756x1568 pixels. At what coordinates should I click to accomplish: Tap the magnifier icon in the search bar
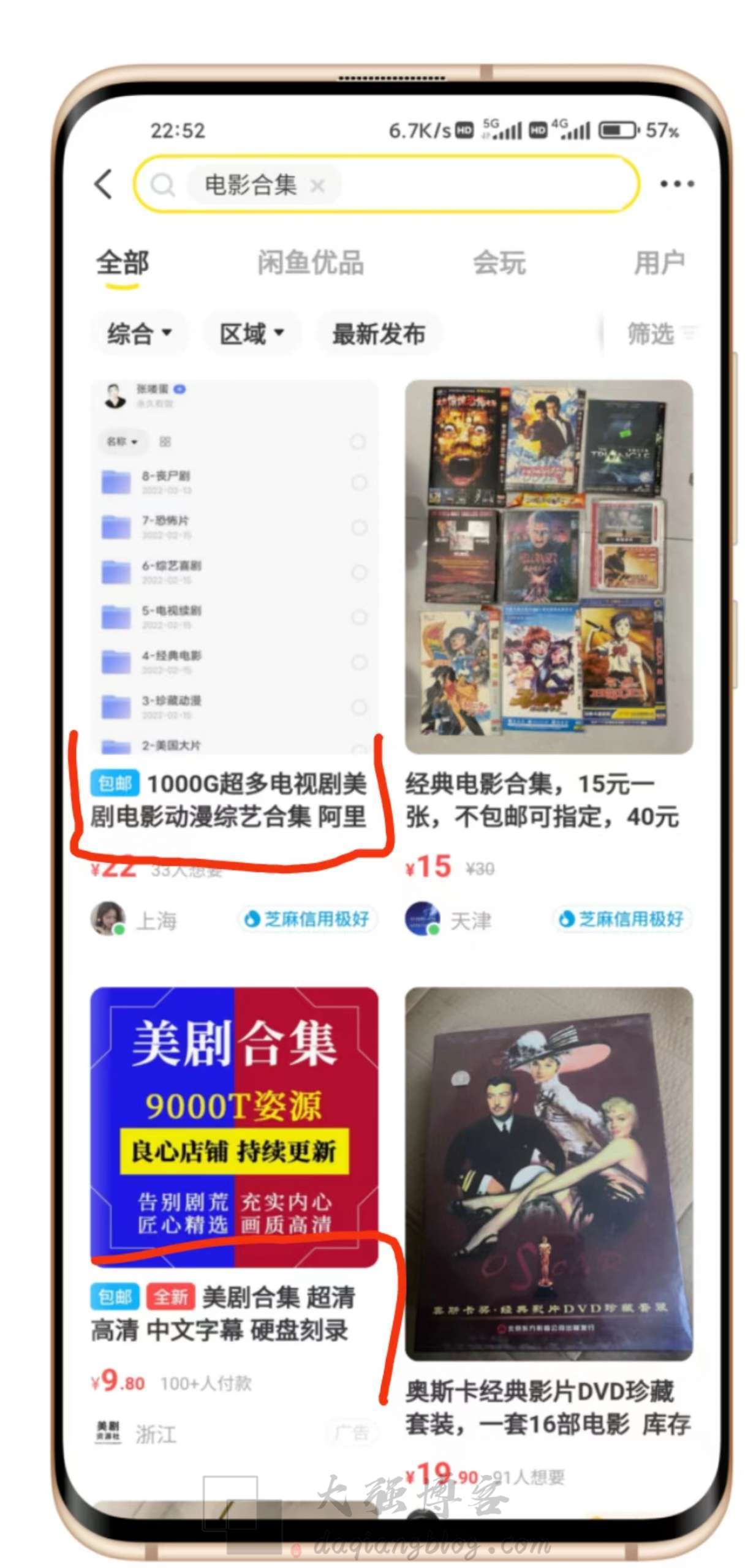164,184
